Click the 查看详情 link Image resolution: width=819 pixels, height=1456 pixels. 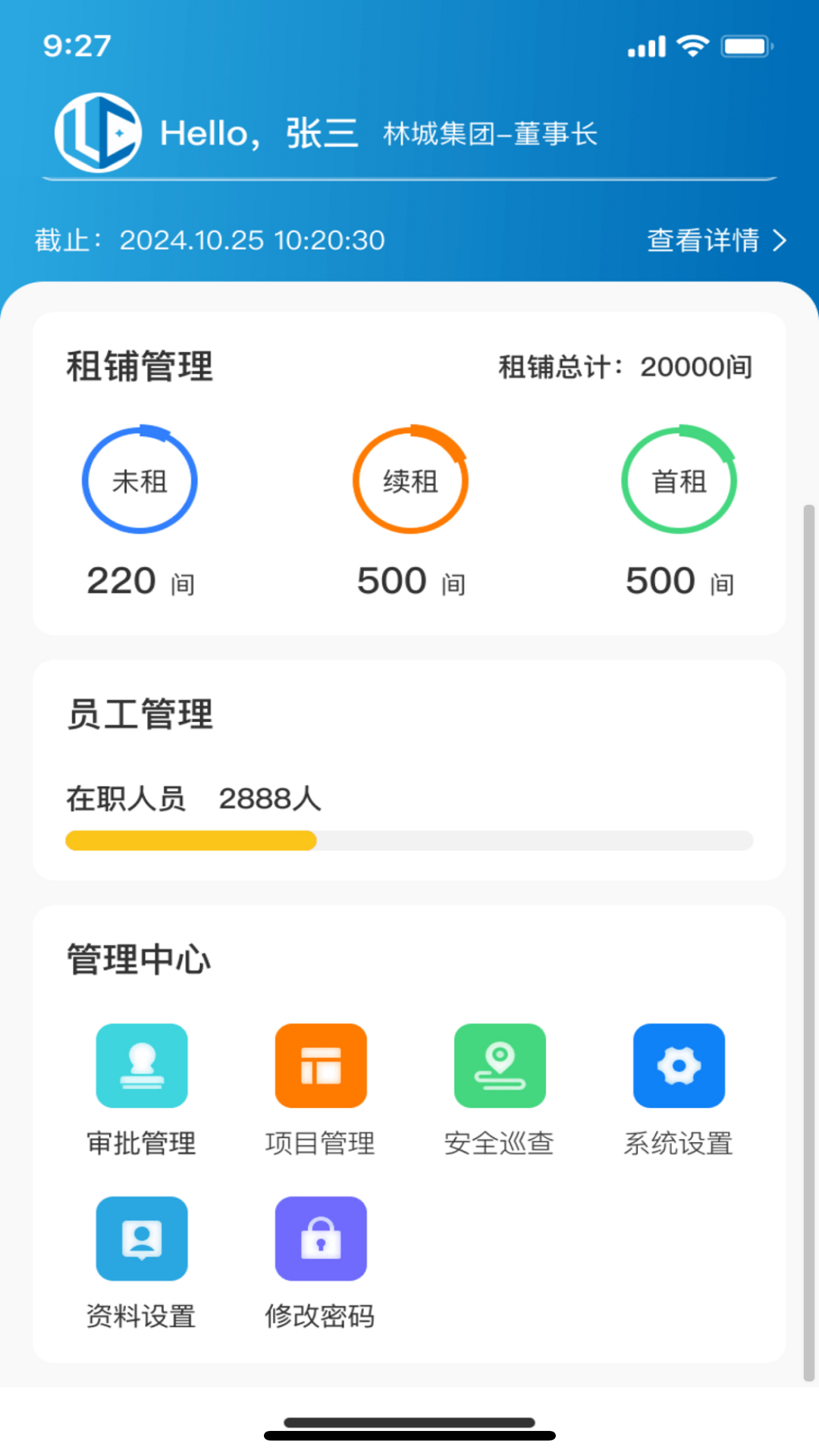pos(702,240)
